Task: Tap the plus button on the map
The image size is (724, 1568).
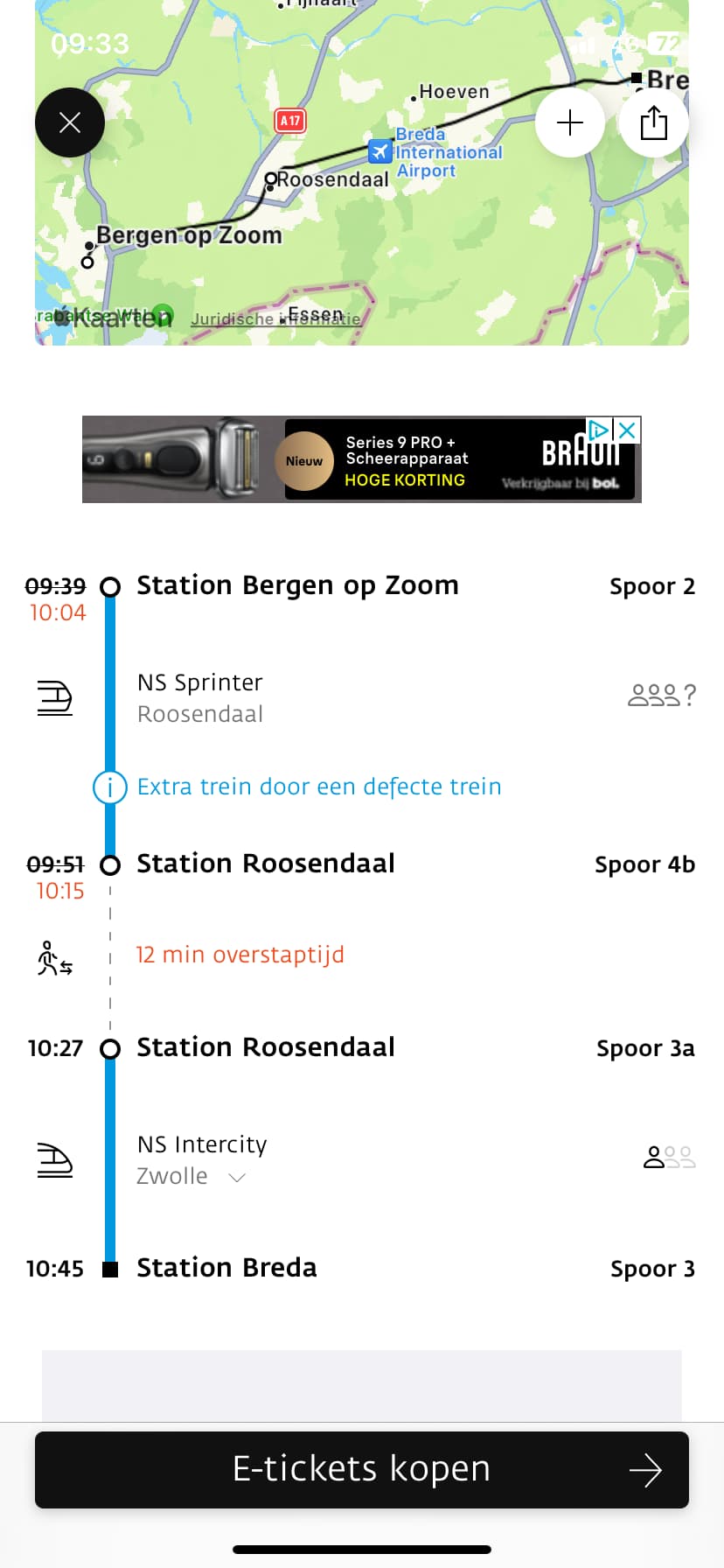Action: point(570,122)
